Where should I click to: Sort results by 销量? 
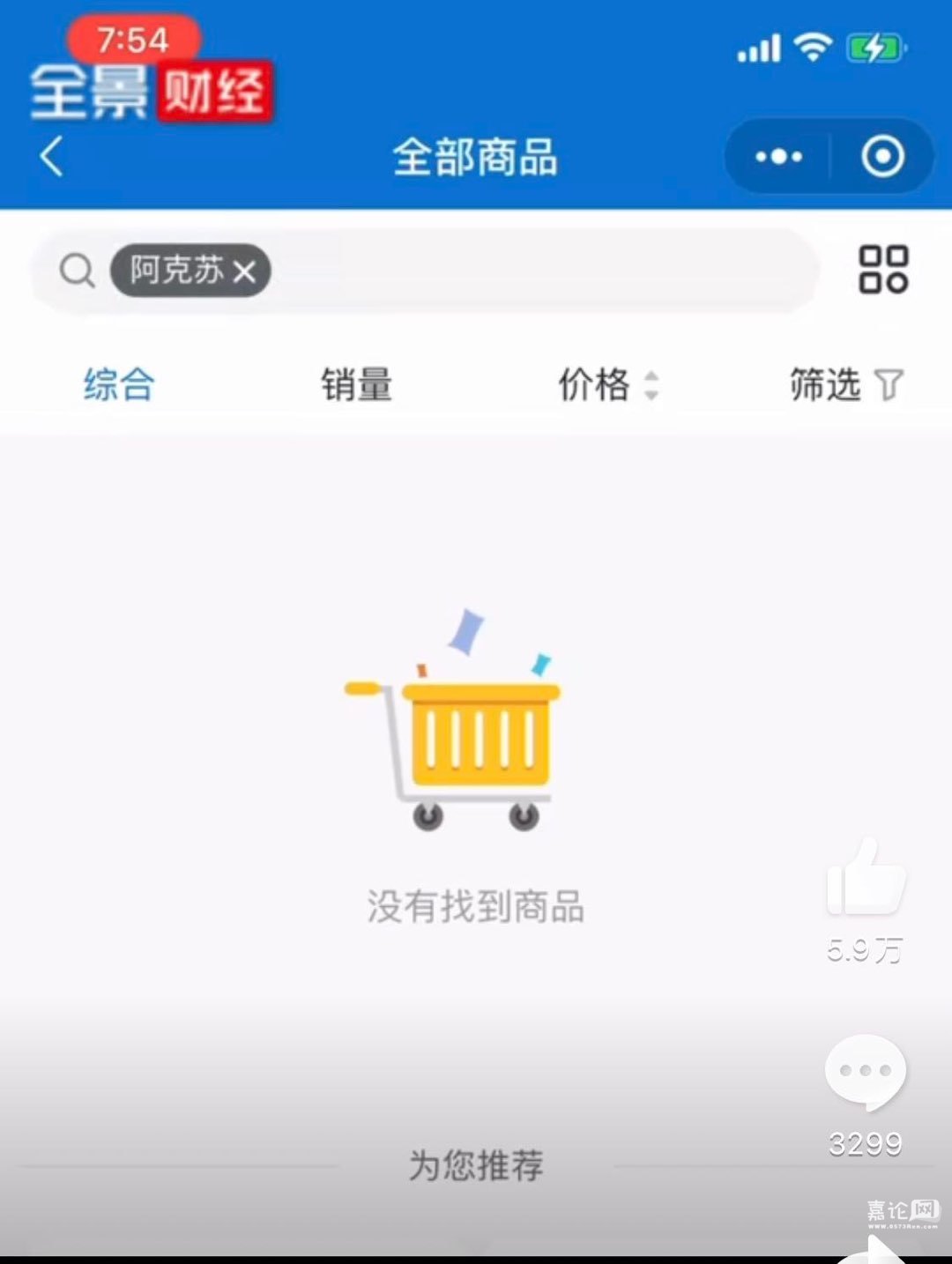[x=356, y=385]
